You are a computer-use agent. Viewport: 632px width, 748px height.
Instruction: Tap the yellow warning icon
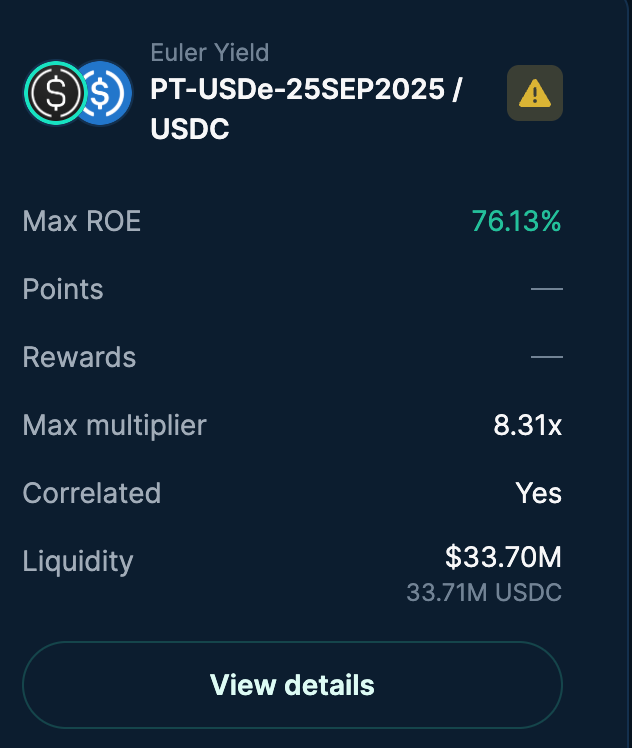pyautogui.click(x=535, y=93)
